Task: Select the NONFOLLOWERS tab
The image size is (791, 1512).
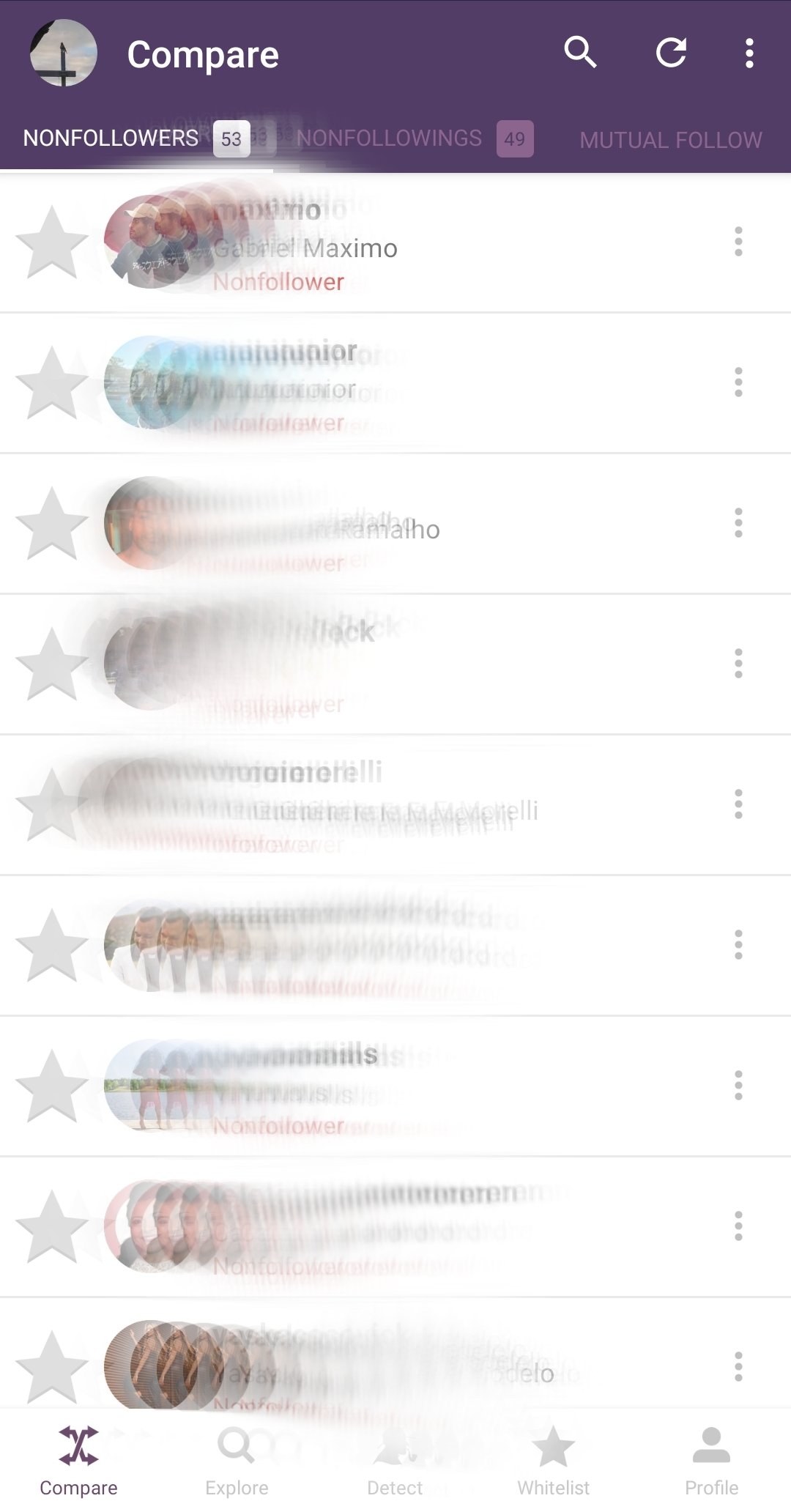Action: 109,138
